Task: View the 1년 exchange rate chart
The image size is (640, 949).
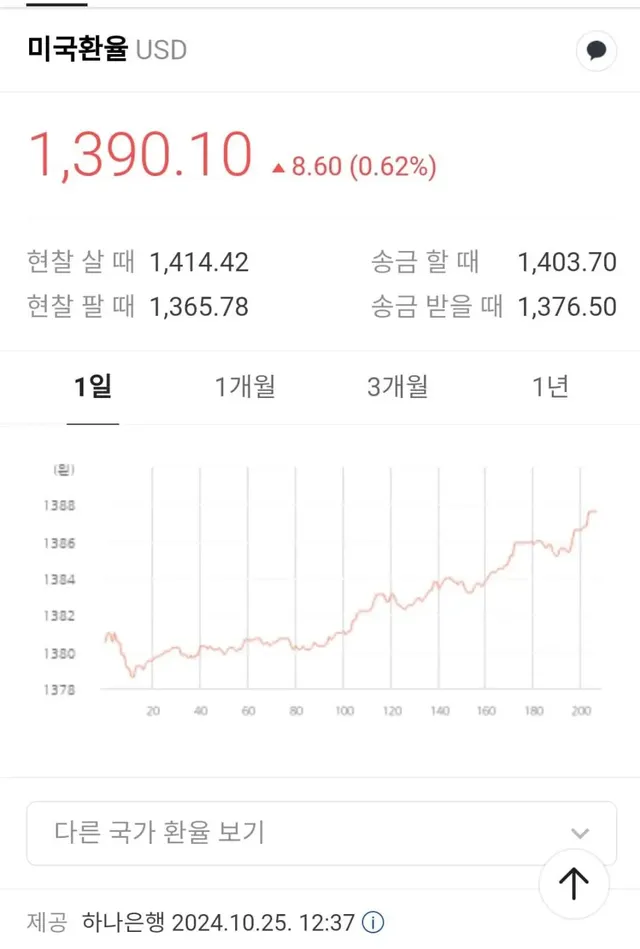Action: tap(550, 387)
